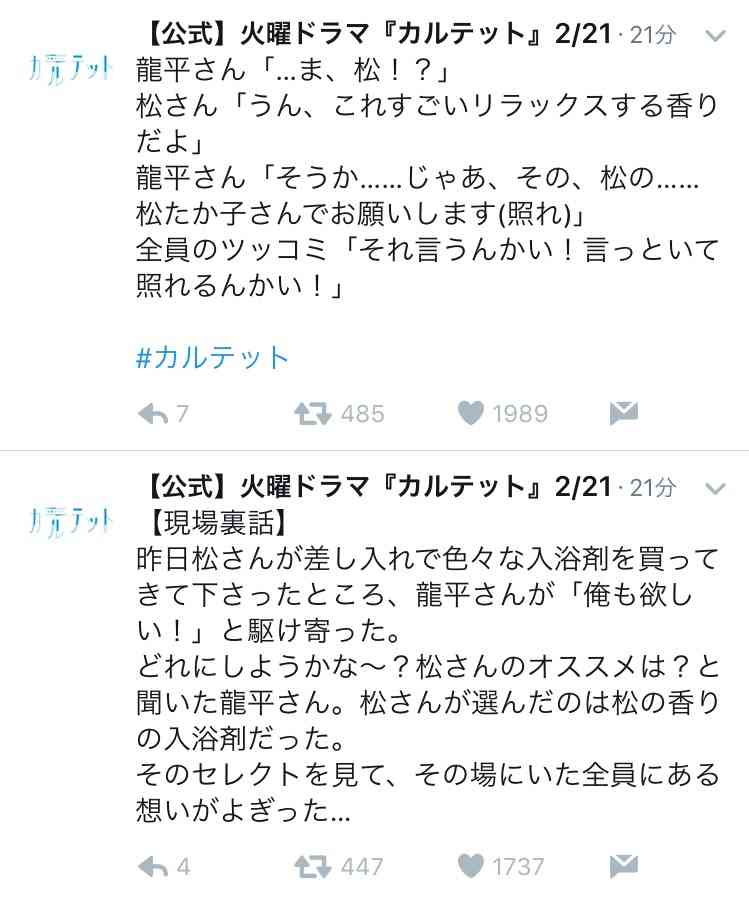Send the 1989-likes tweet via direct message

623,414
